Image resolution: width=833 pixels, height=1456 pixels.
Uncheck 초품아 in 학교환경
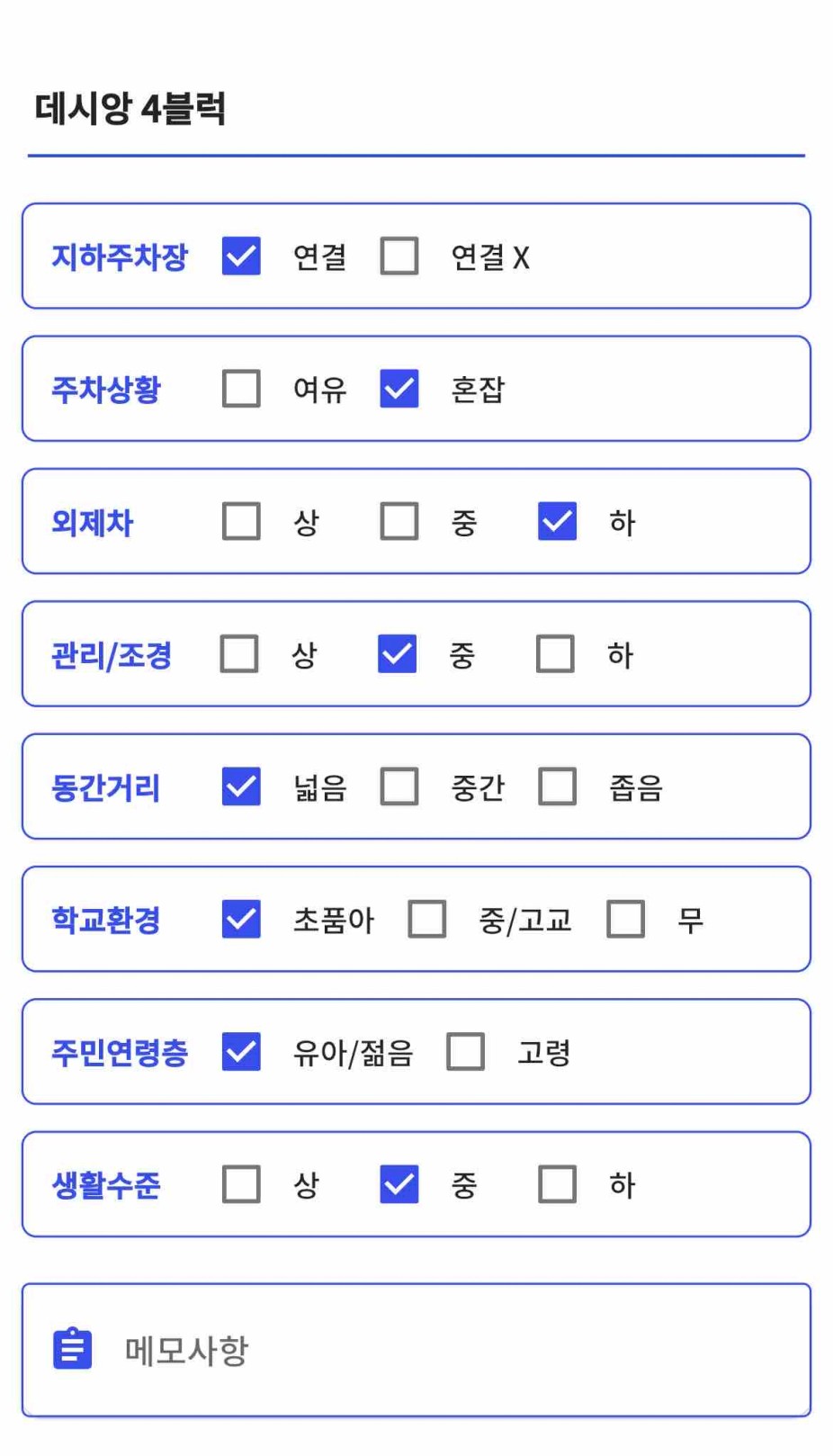point(241,919)
